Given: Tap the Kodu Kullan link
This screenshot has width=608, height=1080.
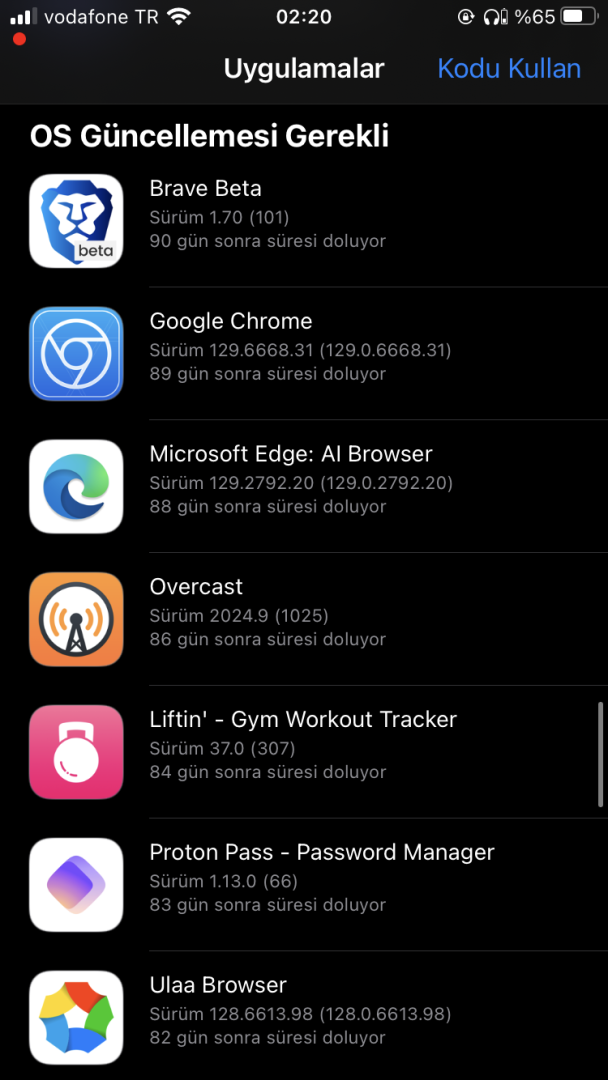Looking at the screenshot, I should [x=508, y=68].
